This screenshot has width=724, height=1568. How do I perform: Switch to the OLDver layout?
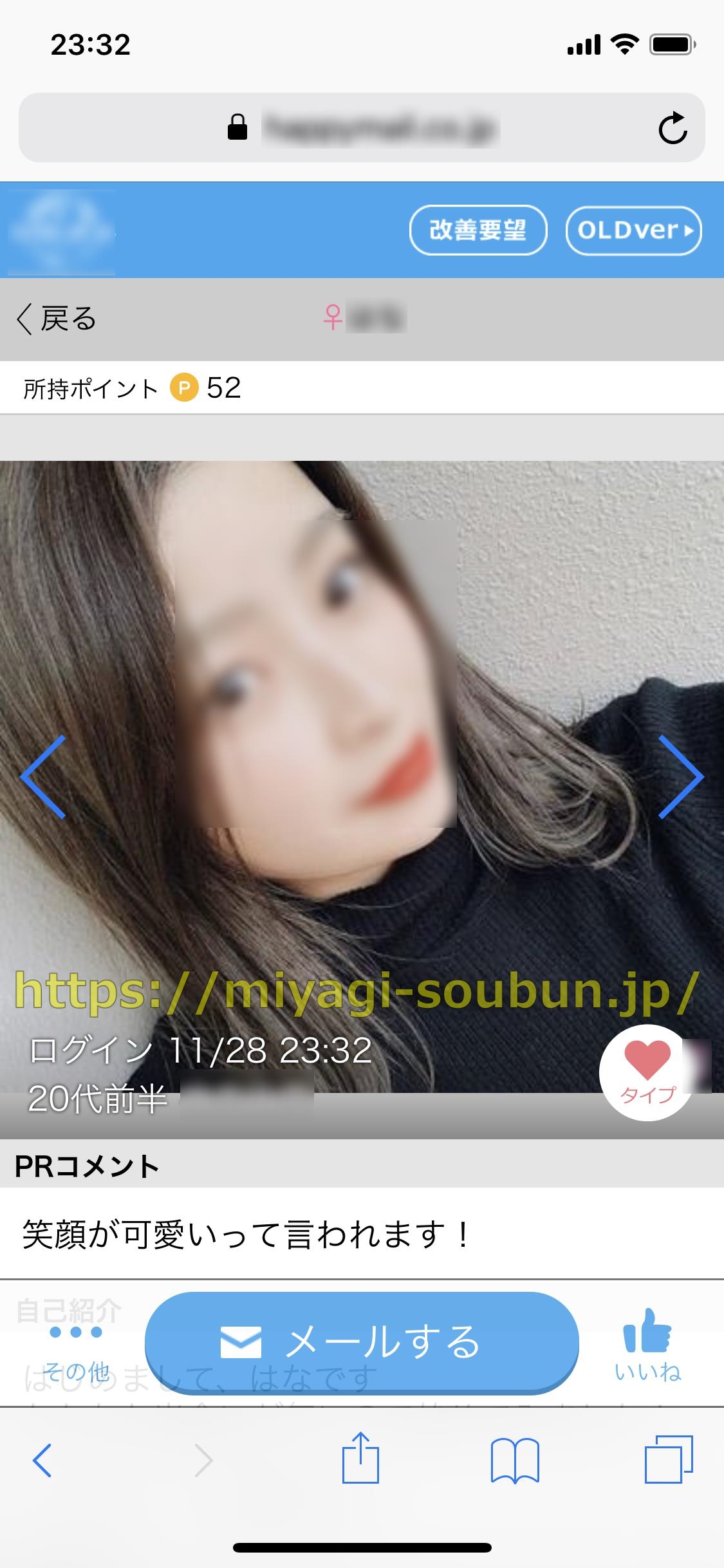[633, 230]
